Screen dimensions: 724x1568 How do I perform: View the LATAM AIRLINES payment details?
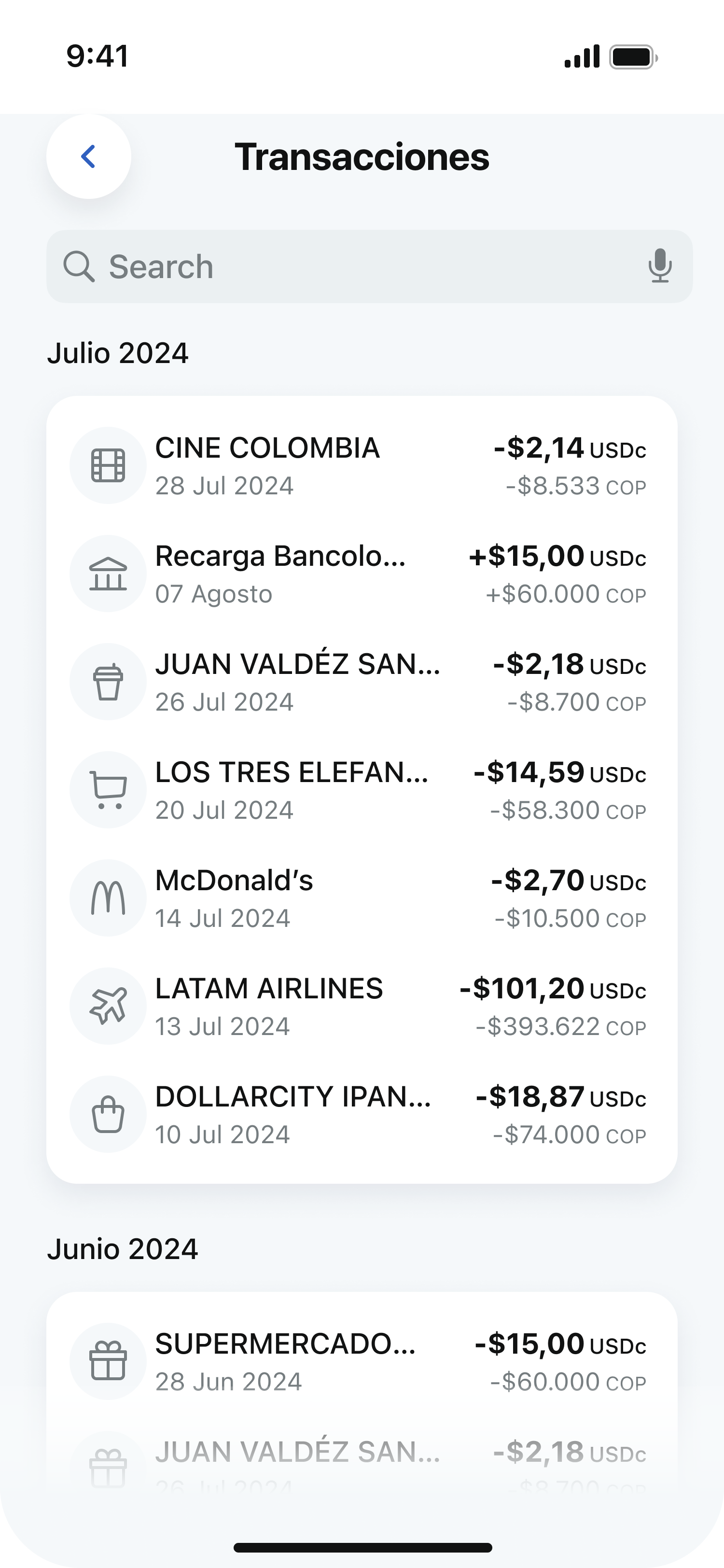pos(362,1006)
